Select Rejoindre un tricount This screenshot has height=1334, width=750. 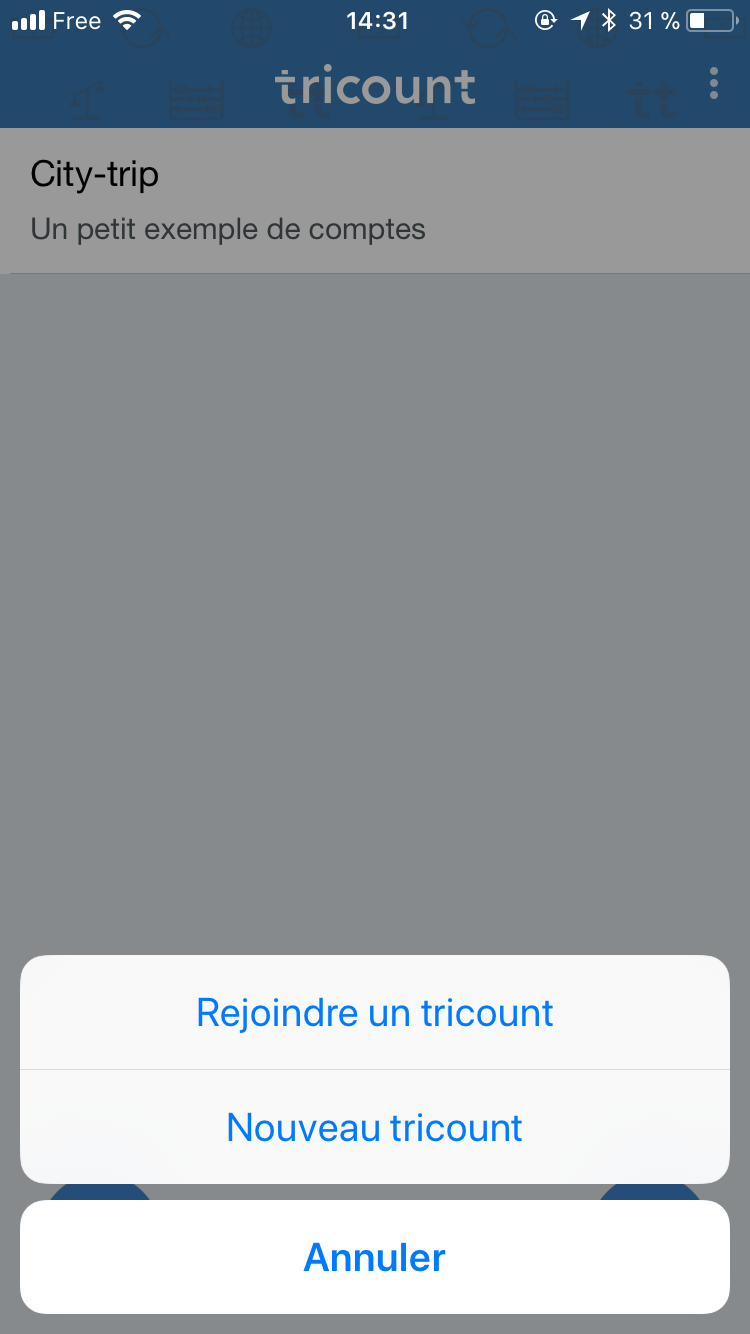tap(375, 1013)
